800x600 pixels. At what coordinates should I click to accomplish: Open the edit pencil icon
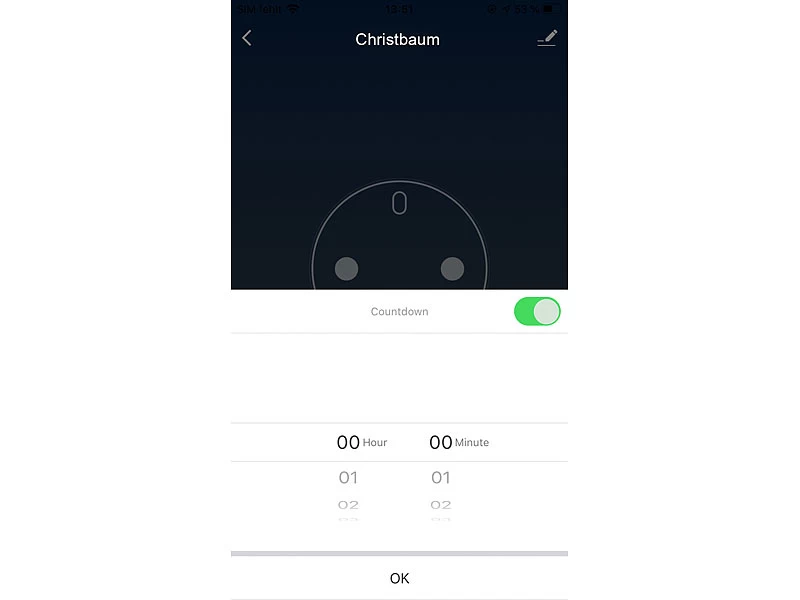547,38
